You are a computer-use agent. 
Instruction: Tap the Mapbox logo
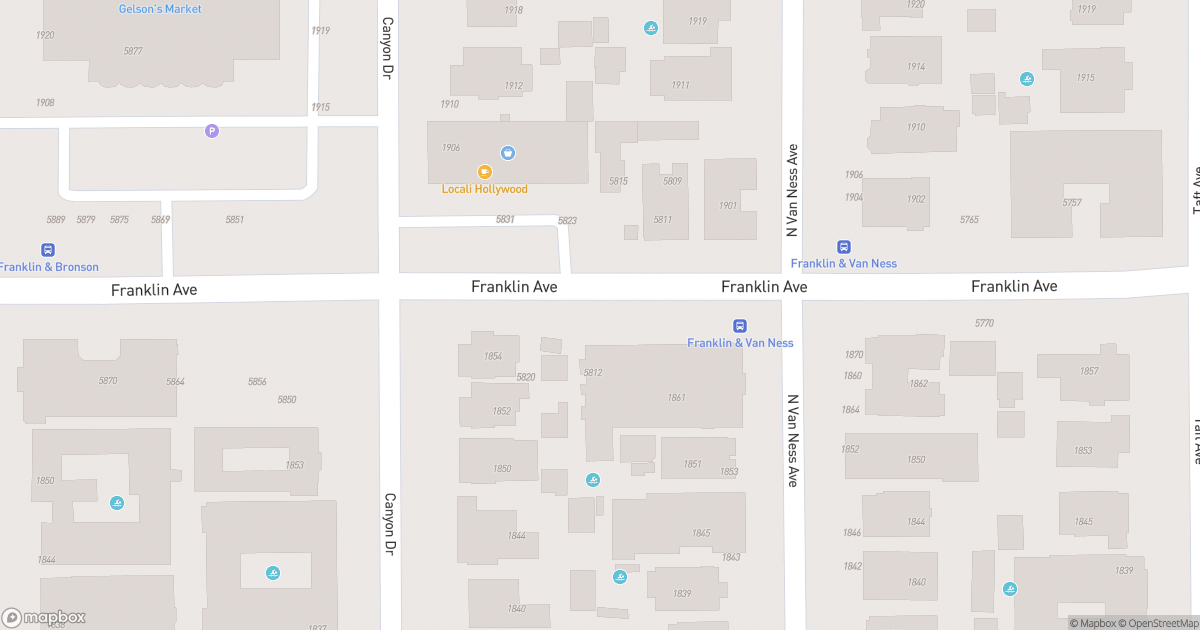(x=44, y=617)
